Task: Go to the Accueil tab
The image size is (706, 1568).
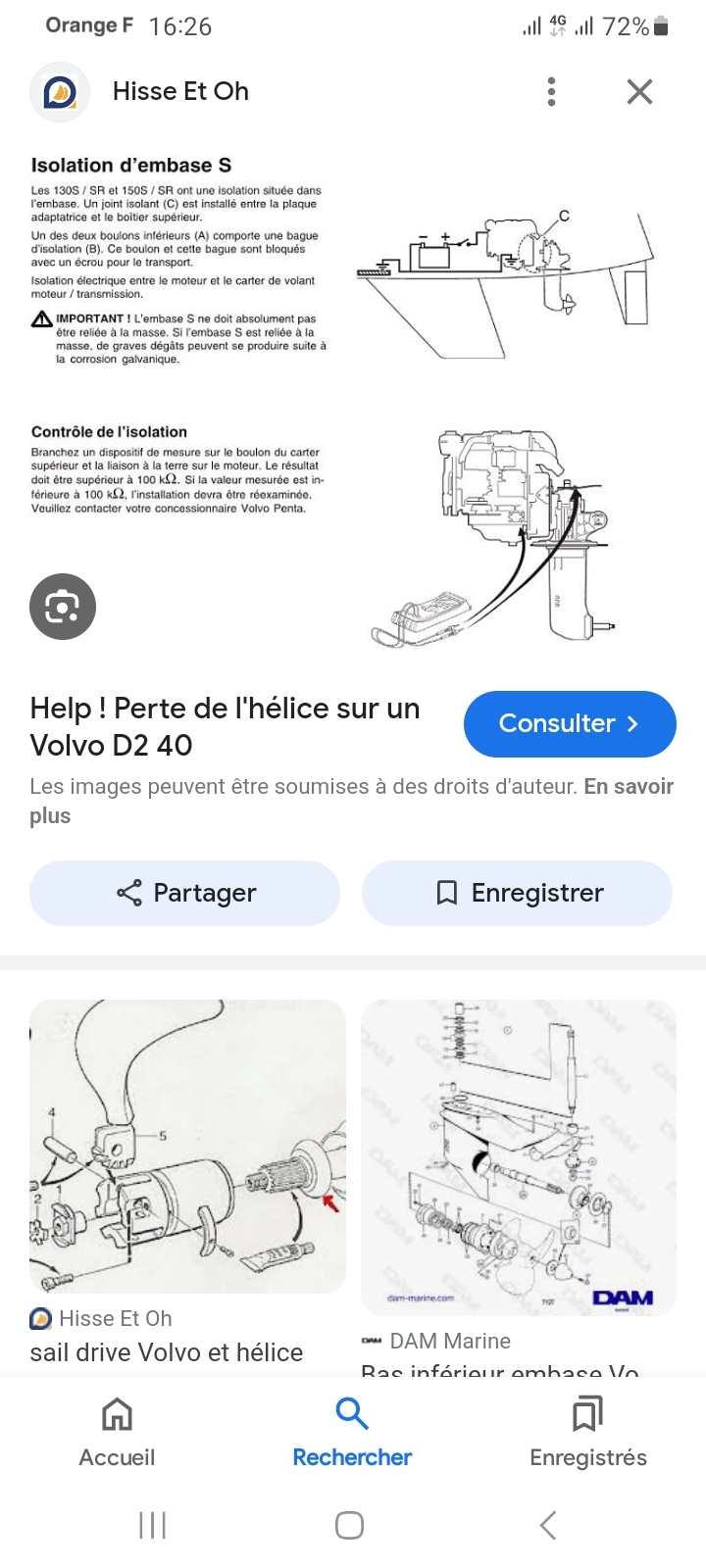Action: (117, 1432)
